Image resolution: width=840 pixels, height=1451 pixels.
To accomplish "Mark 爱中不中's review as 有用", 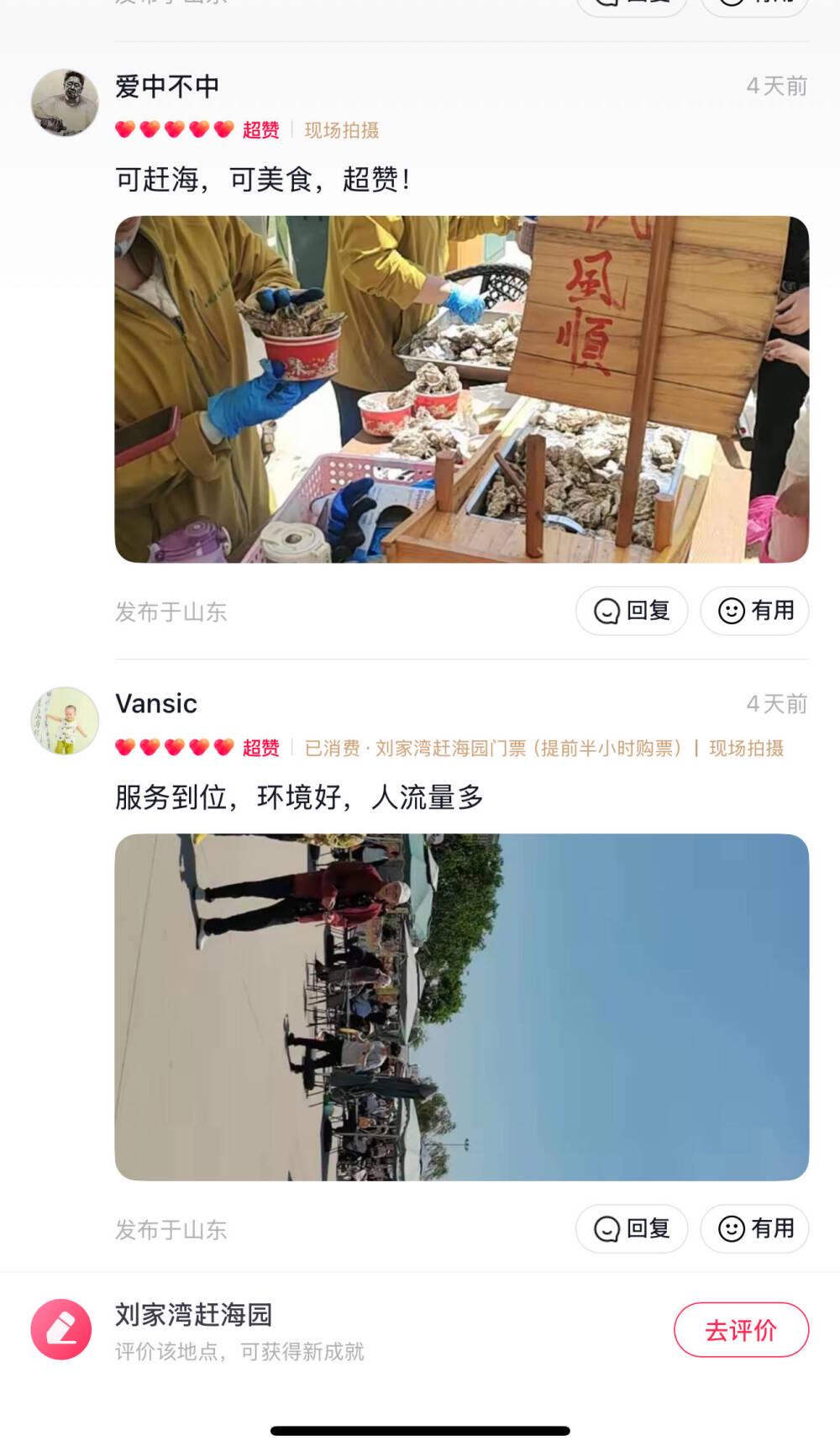I will [754, 611].
